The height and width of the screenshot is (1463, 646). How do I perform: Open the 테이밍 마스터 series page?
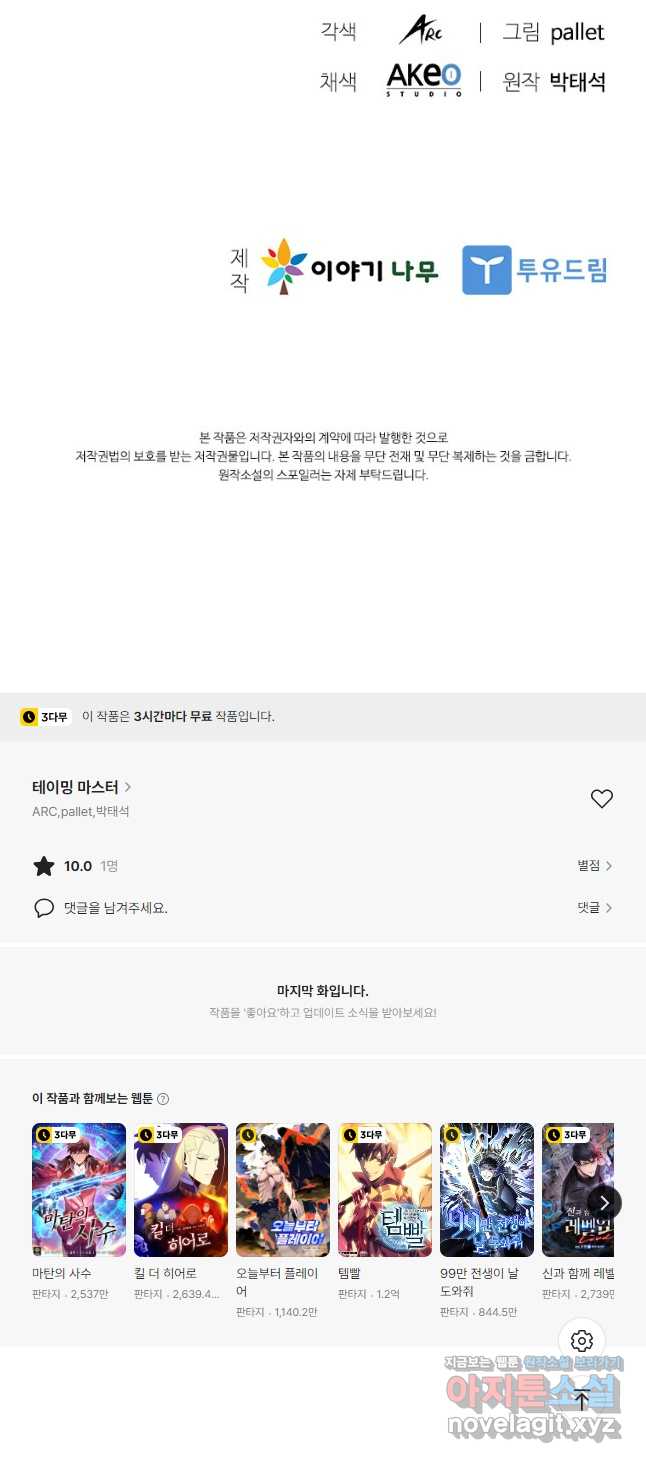(x=81, y=787)
